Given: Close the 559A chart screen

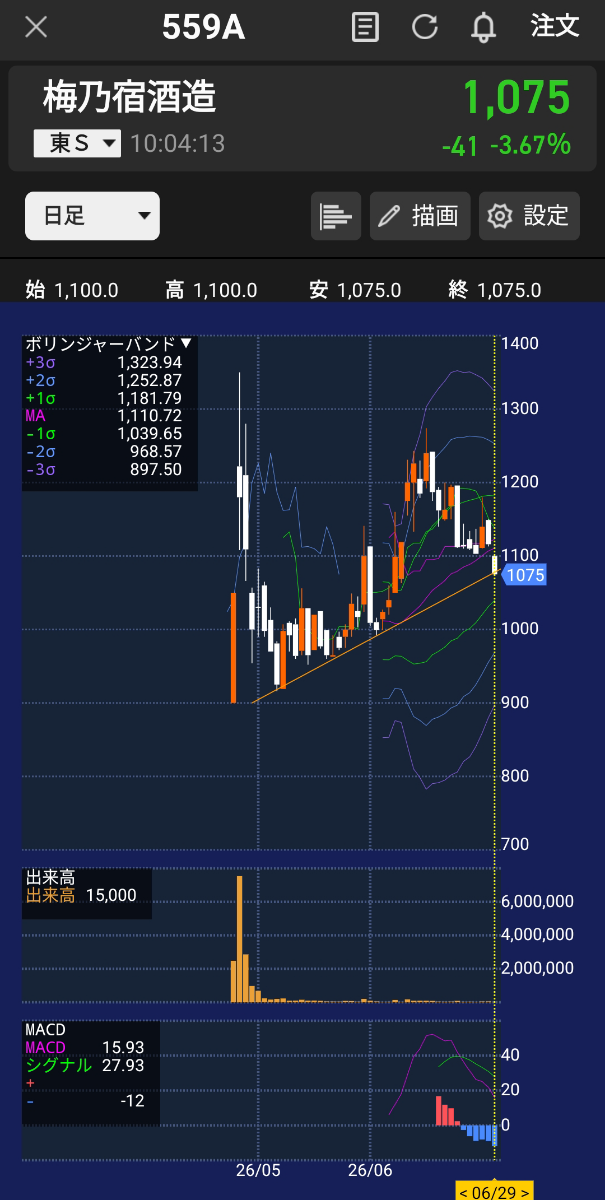Looking at the screenshot, I should click(x=36, y=27).
